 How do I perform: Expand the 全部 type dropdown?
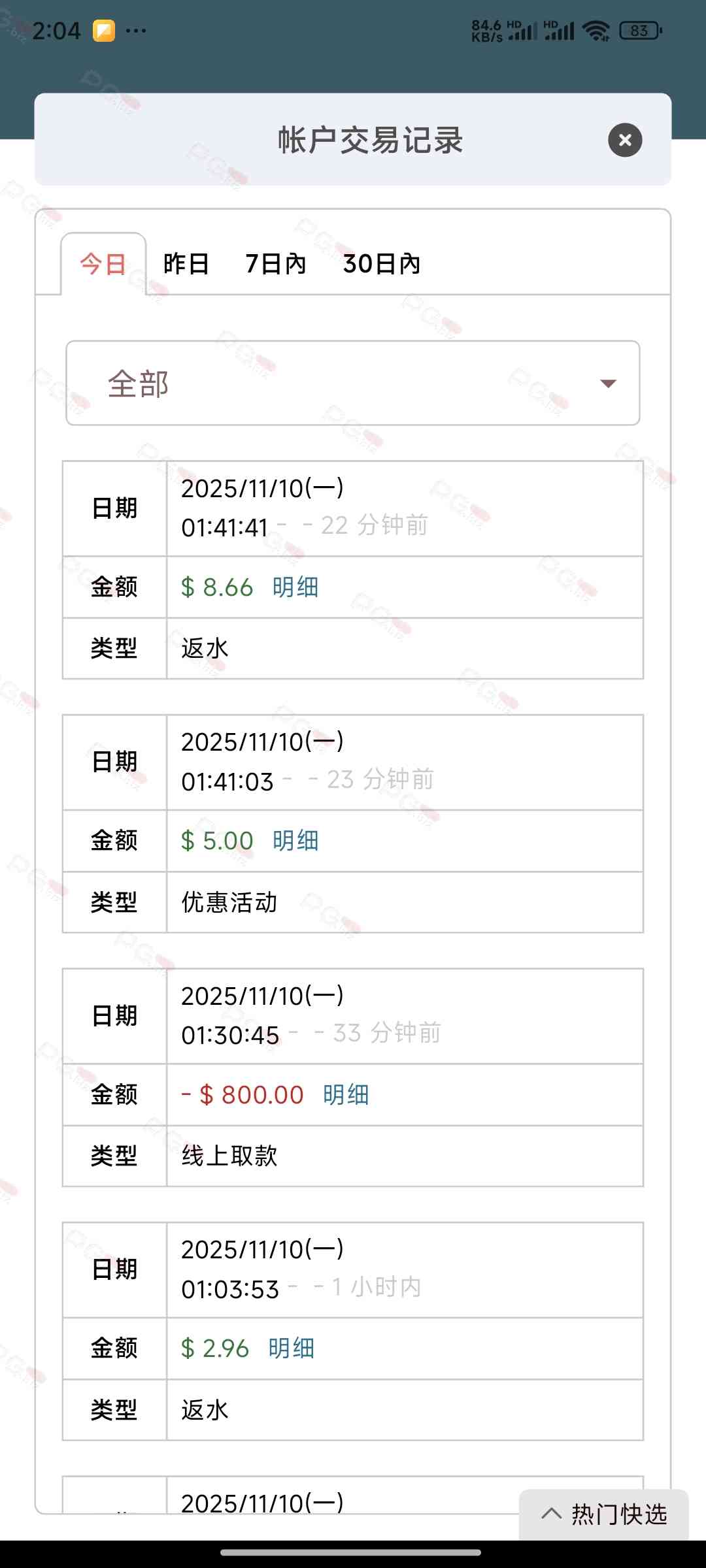[x=353, y=384]
